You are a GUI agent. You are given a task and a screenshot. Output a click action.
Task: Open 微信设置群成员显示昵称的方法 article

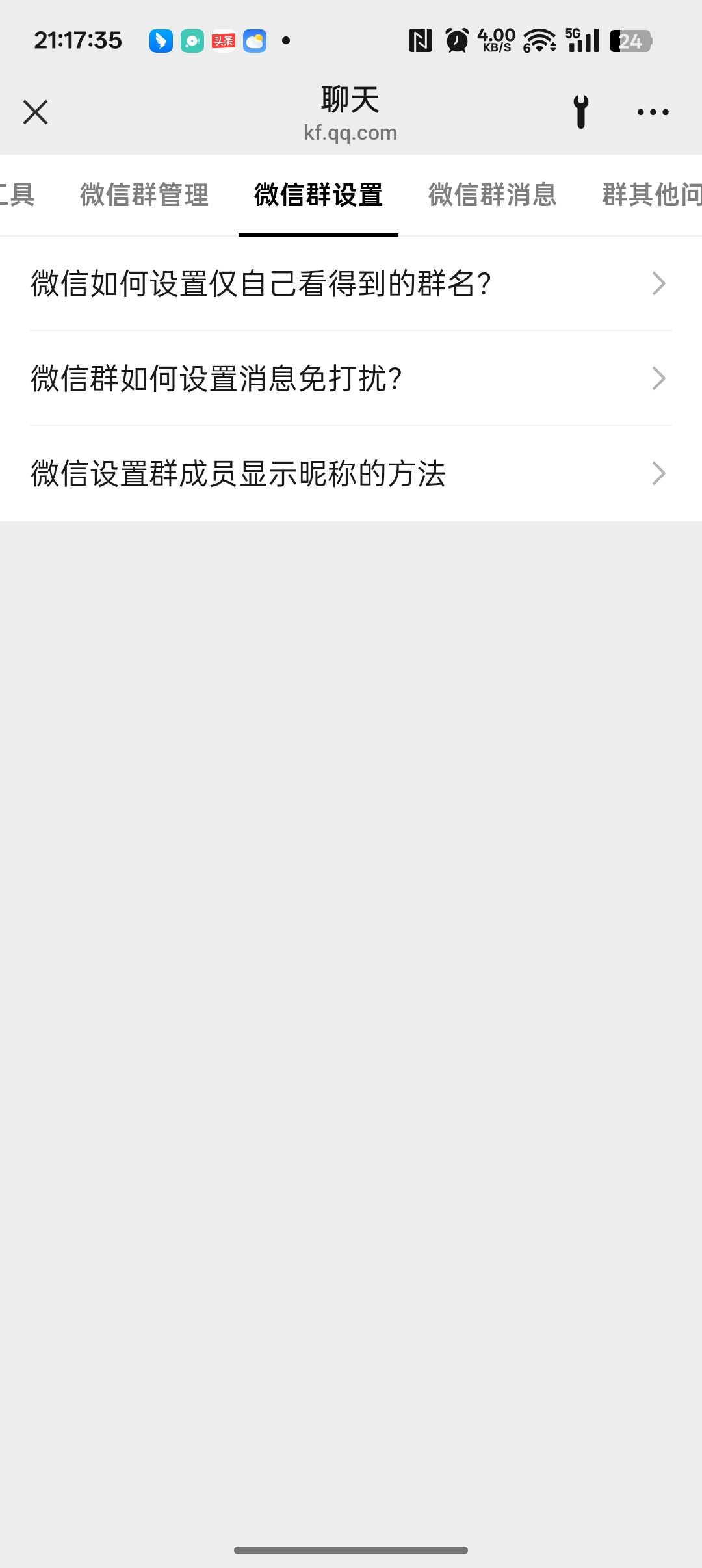click(351, 473)
